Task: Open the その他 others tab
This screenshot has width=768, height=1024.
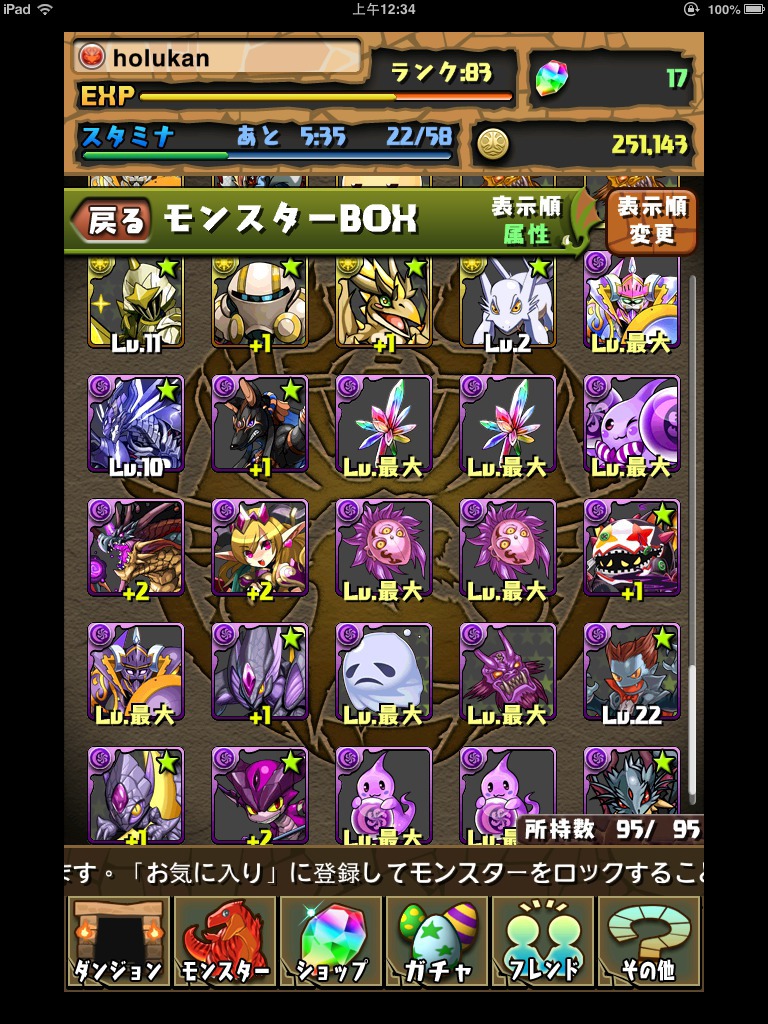Action: point(650,943)
